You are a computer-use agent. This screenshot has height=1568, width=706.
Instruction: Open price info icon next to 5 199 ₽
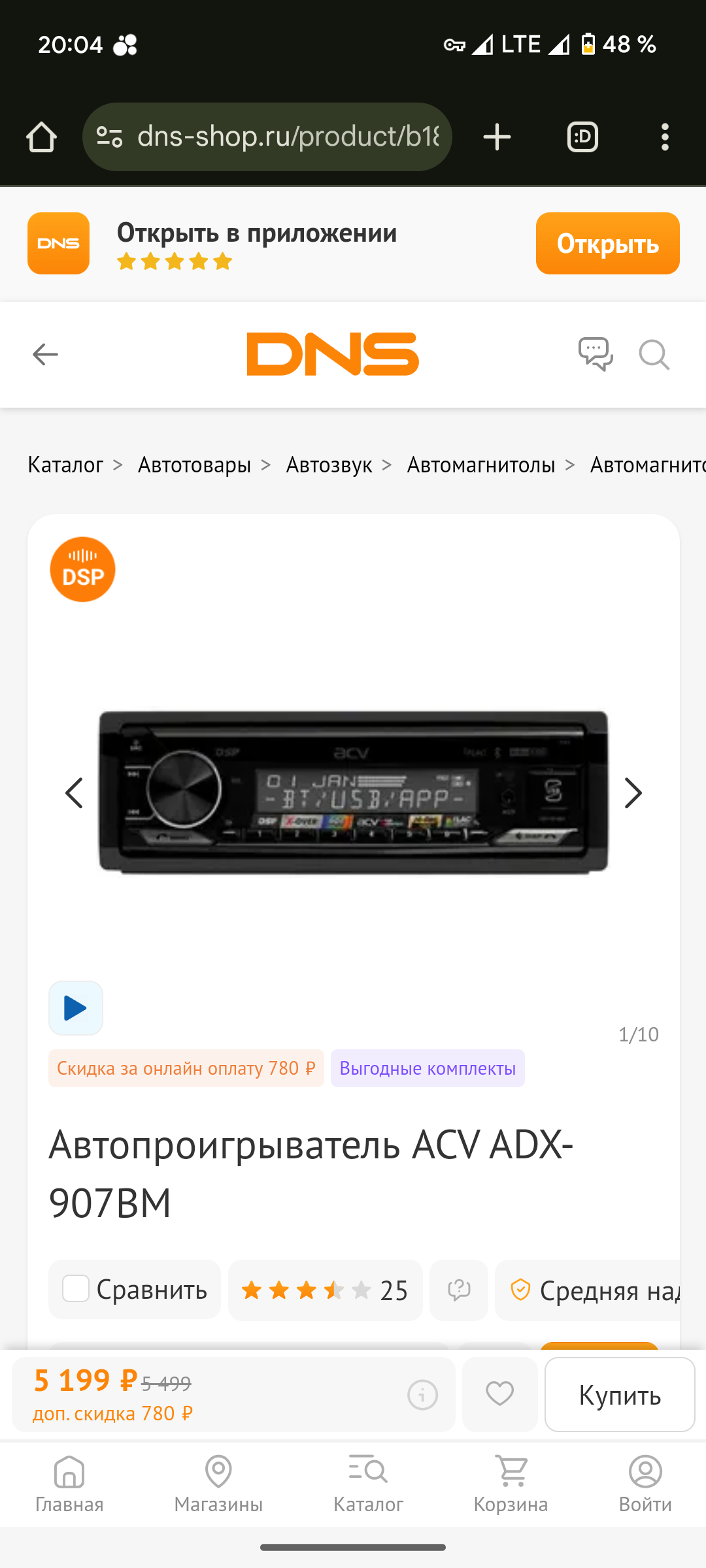(422, 1395)
